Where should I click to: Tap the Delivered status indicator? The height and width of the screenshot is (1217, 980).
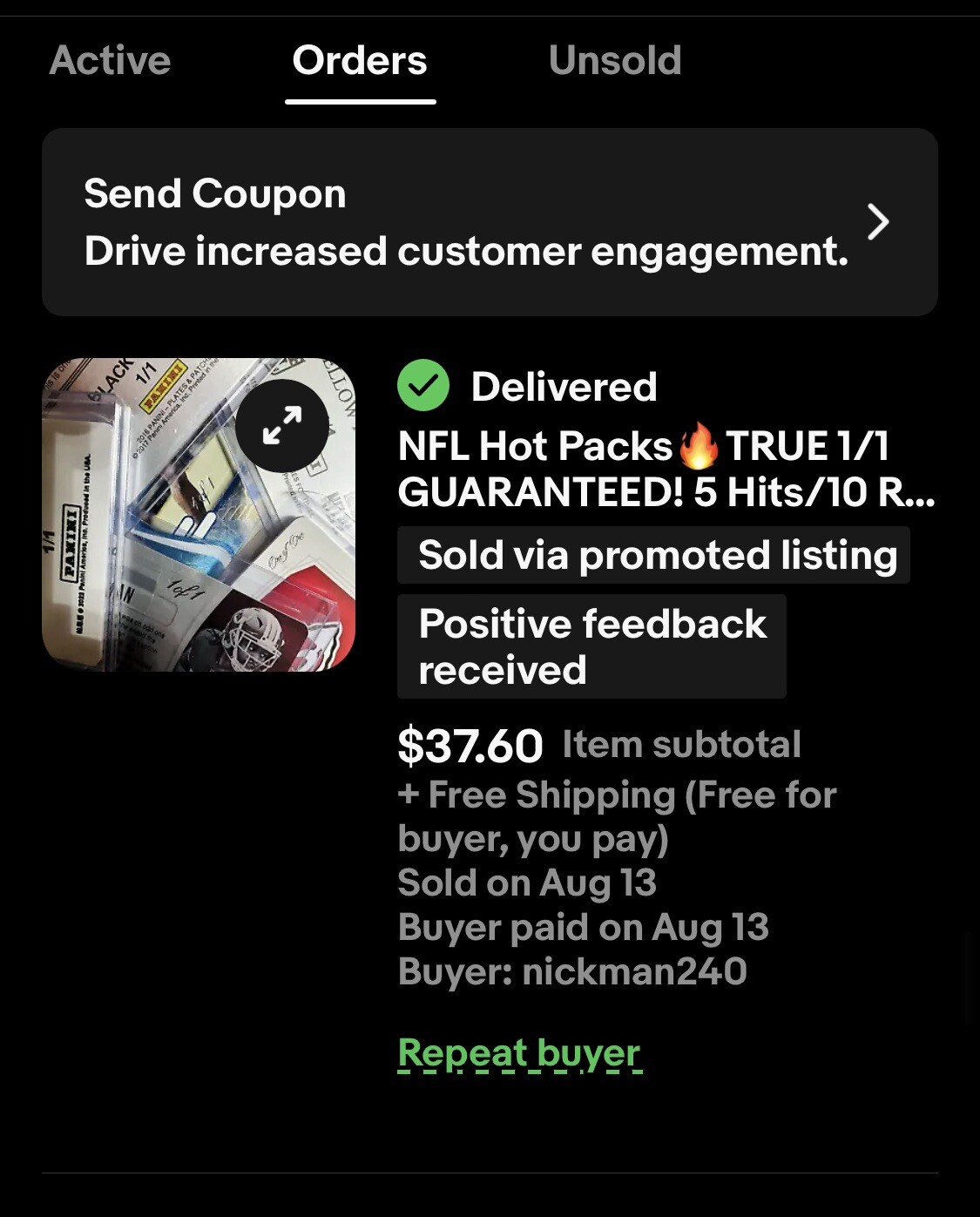pos(564,385)
